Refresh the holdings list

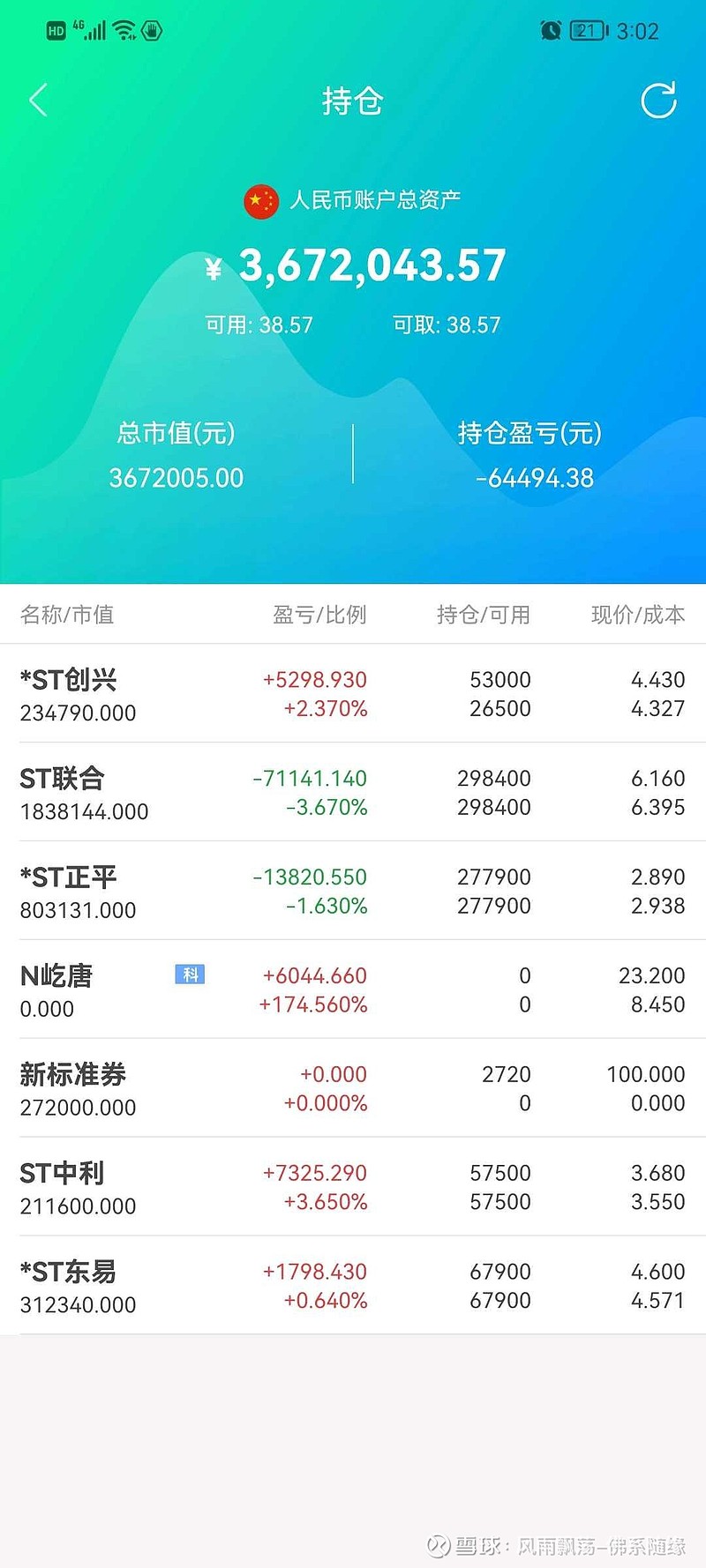658,101
